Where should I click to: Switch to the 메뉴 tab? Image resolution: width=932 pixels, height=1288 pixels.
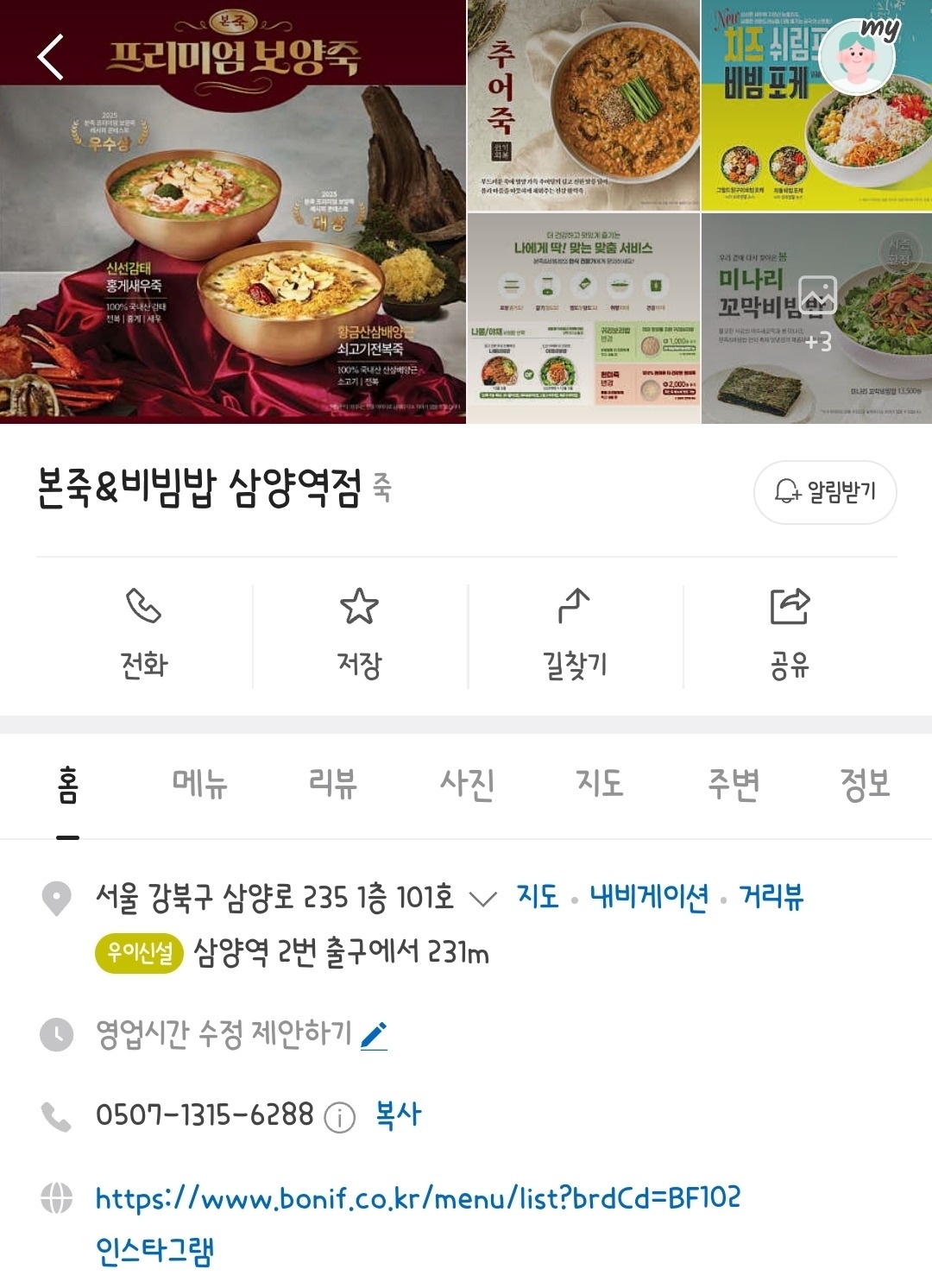pos(199,784)
